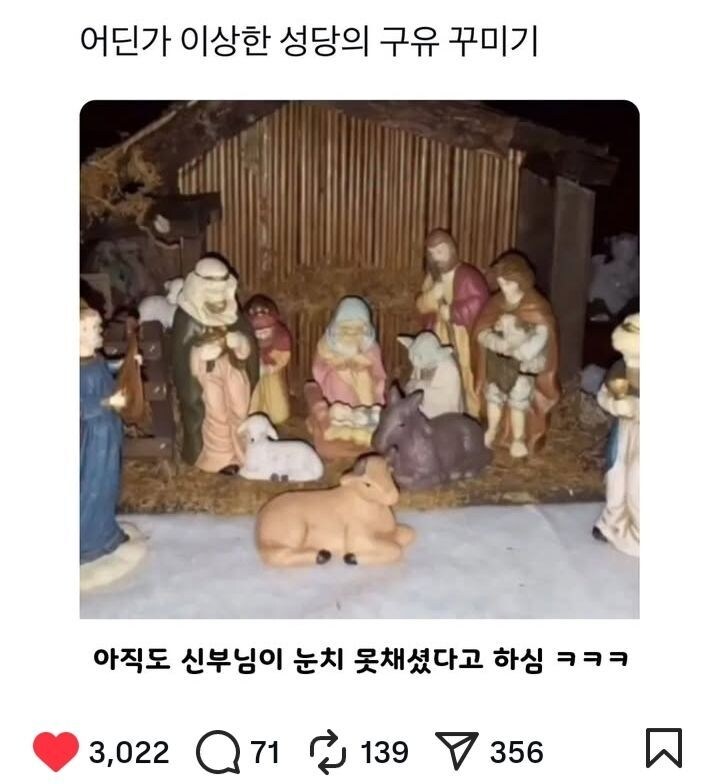Repost this post with 139 reposts
The width and height of the screenshot is (719, 784).
[327, 751]
